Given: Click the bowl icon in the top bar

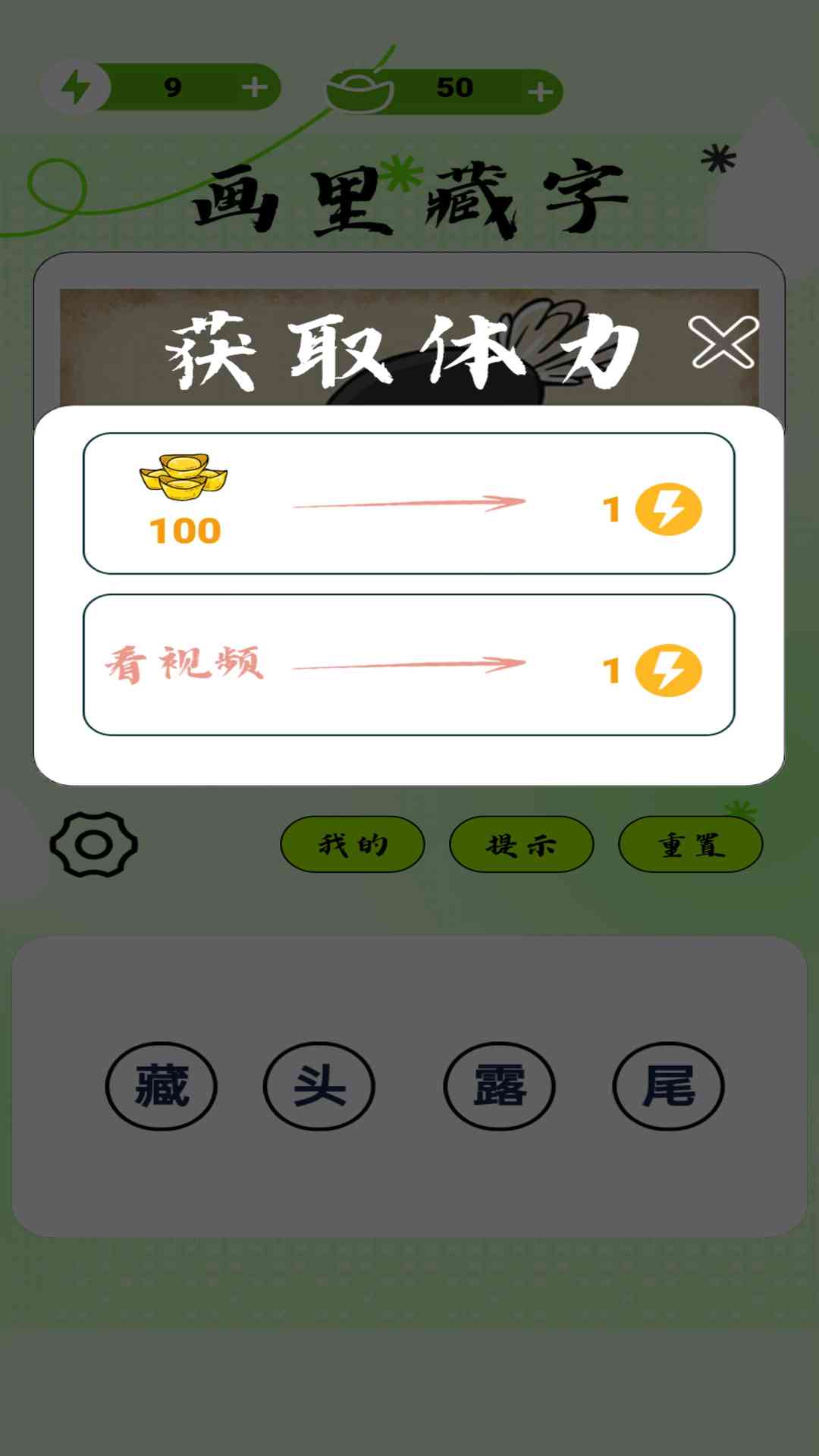Looking at the screenshot, I should pos(362,87).
